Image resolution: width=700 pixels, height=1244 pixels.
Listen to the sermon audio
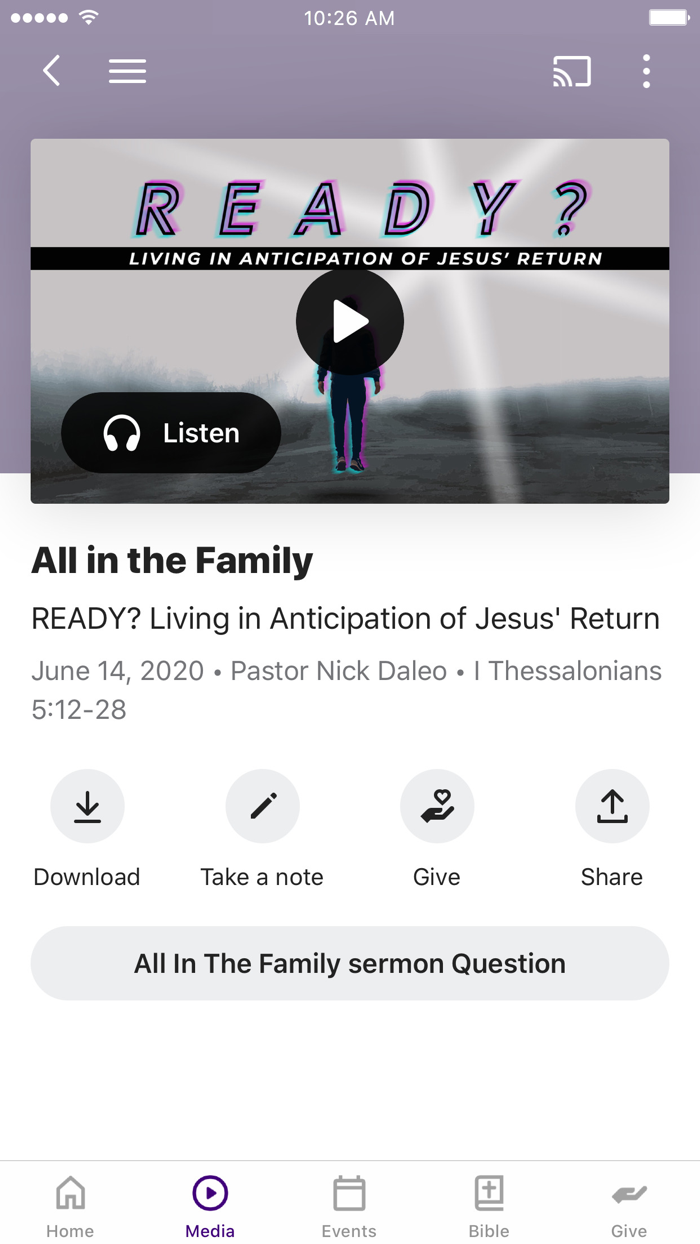coord(171,433)
